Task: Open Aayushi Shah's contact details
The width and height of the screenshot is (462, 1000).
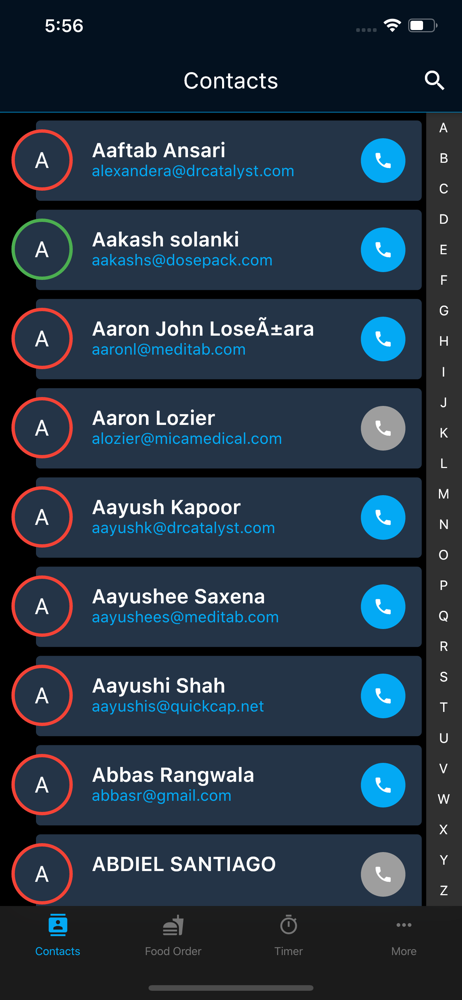Action: tap(228, 696)
